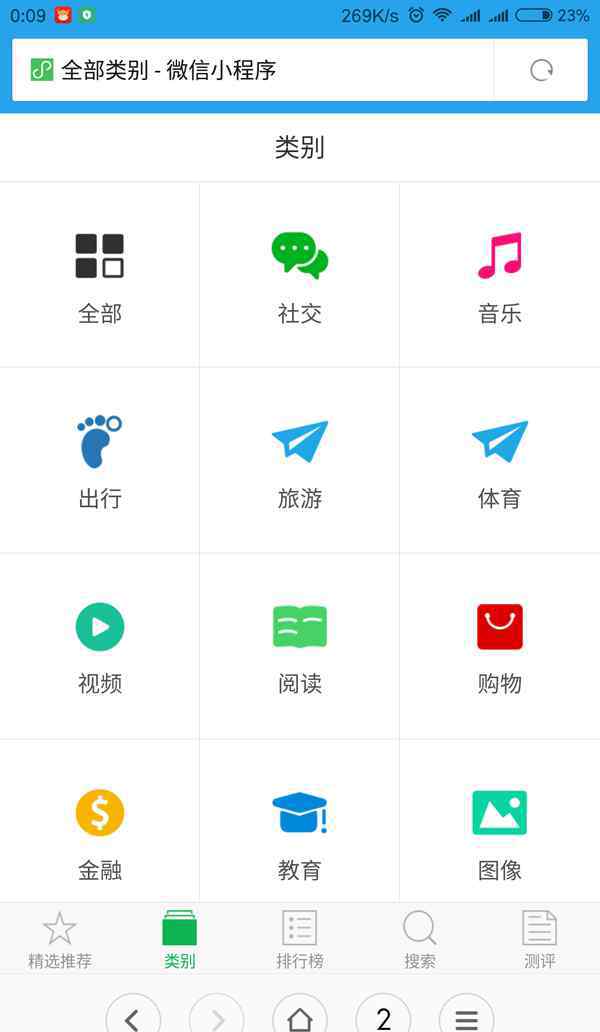Open the 出行 category
Viewport: 600px width, 1032px height.
(x=99, y=461)
